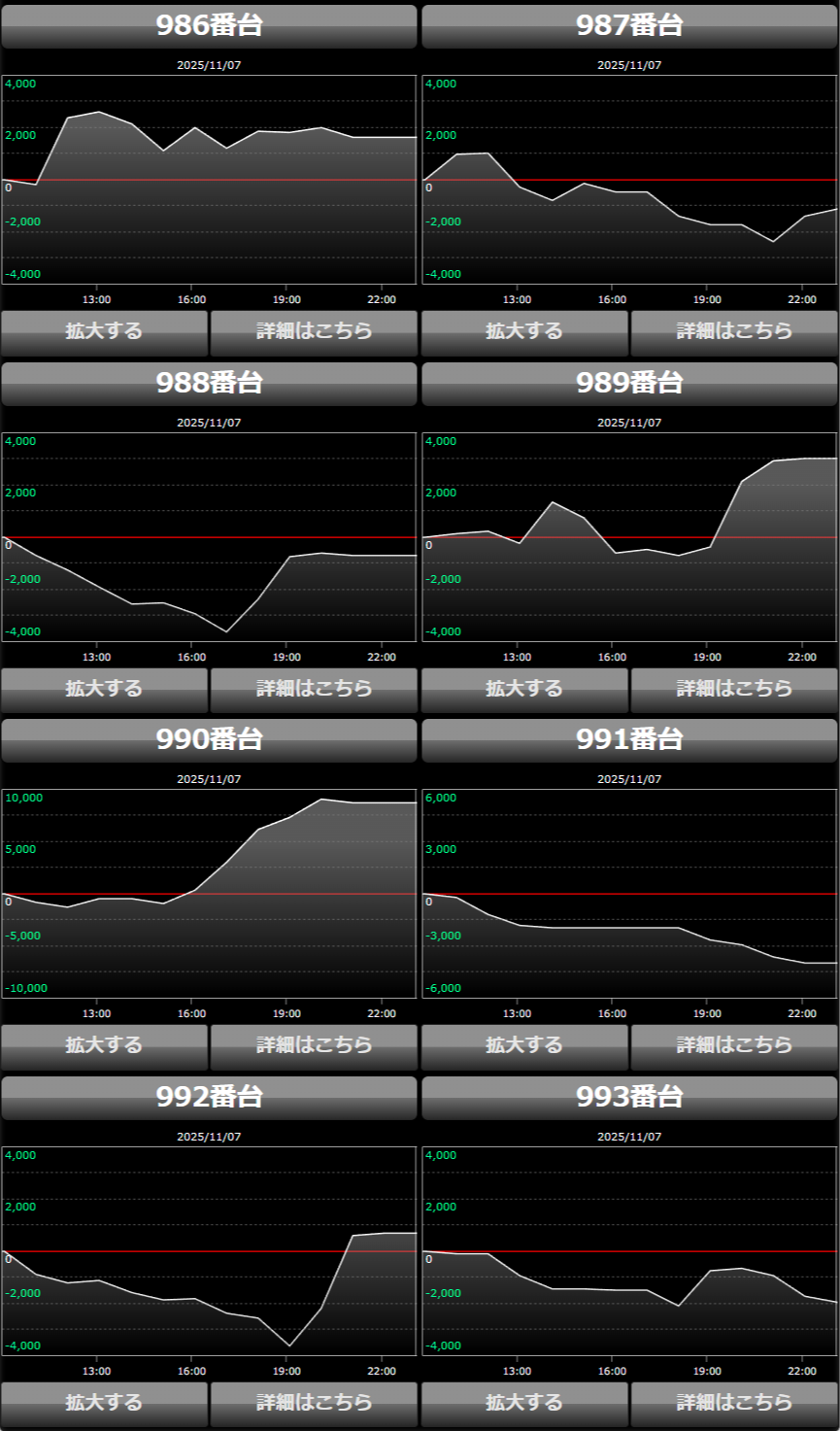Open the 986番台 header
Image resolution: width=840 pixels, height=1431 pixels.
209,26
